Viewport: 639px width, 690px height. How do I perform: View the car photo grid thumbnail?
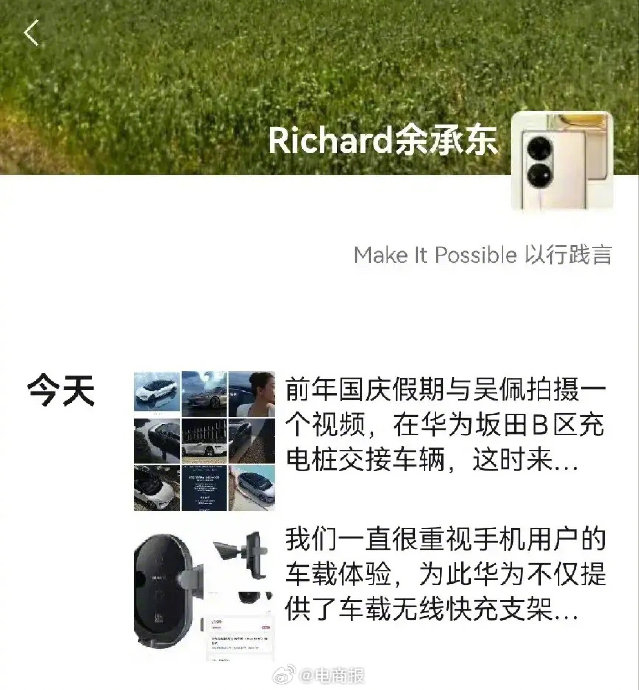[205, 441]
